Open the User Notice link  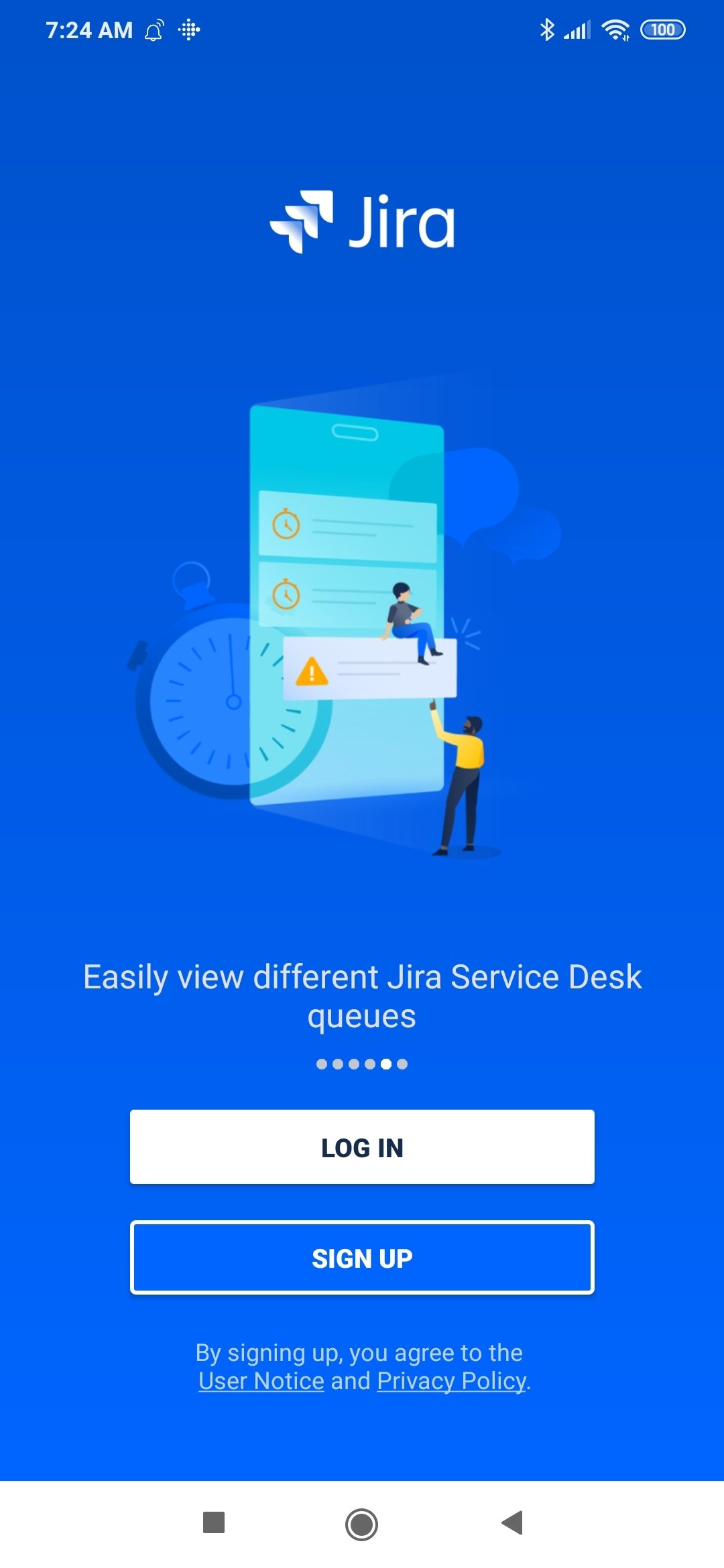tap(261, 1381)
